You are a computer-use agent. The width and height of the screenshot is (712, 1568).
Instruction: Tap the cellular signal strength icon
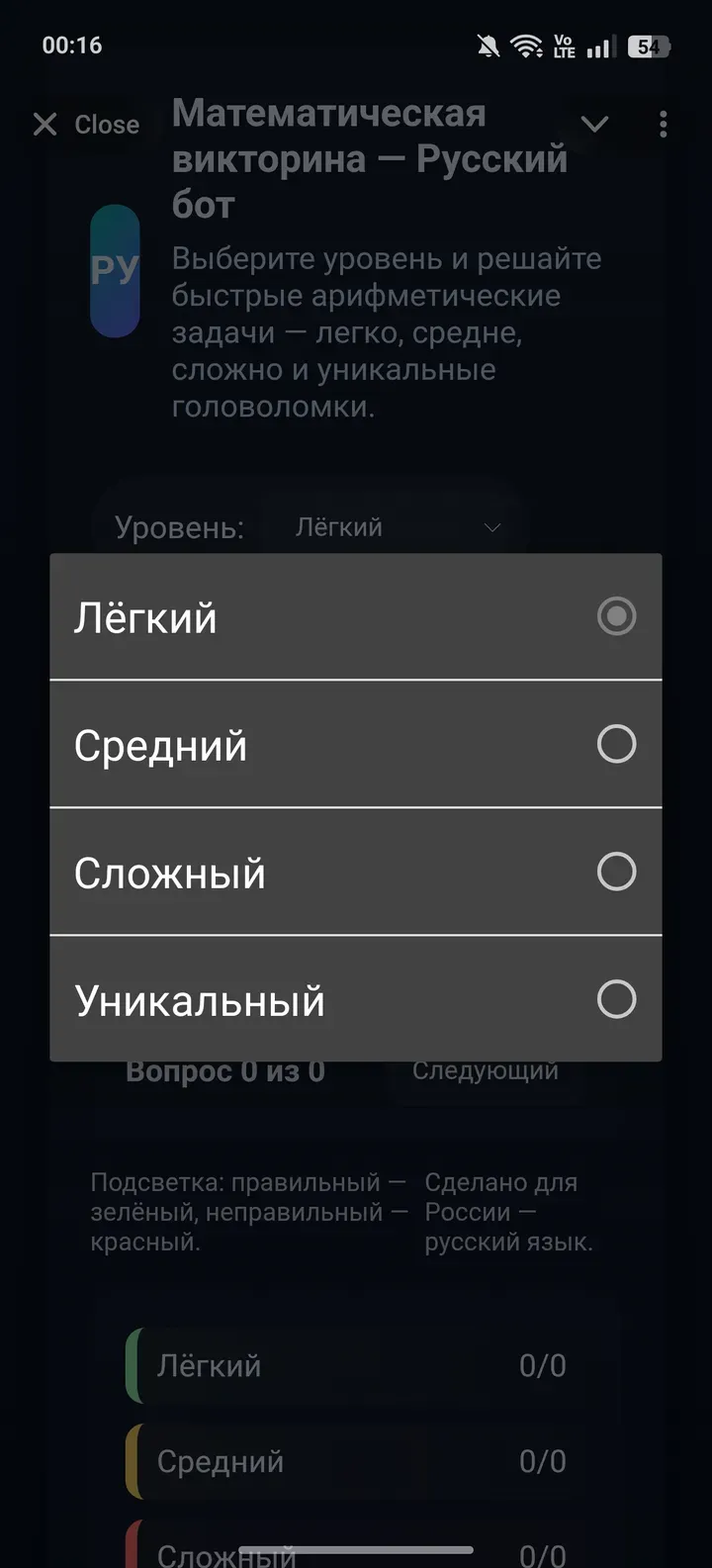(x=600, y=46)
